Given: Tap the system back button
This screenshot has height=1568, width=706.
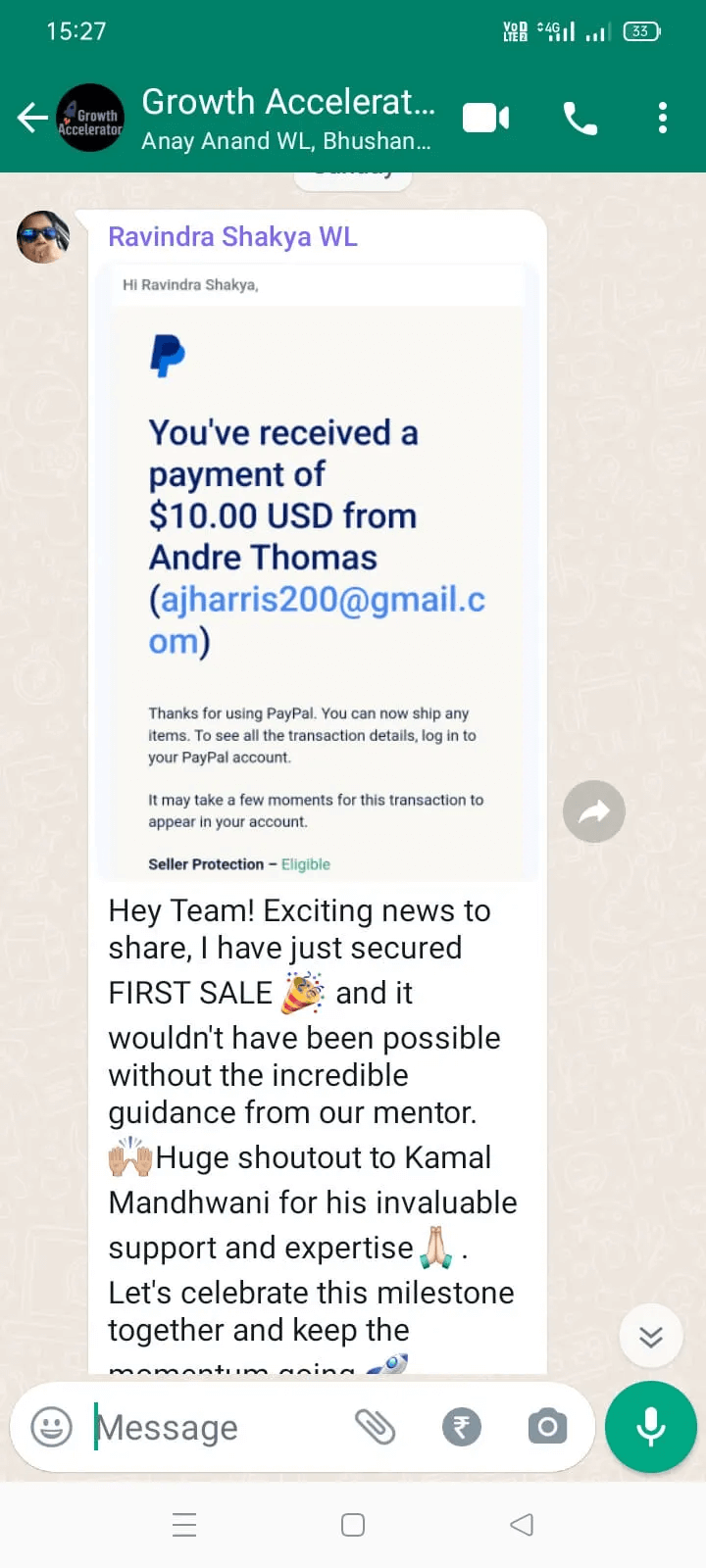Looking at the screenshot, I should click(522, 1525).
